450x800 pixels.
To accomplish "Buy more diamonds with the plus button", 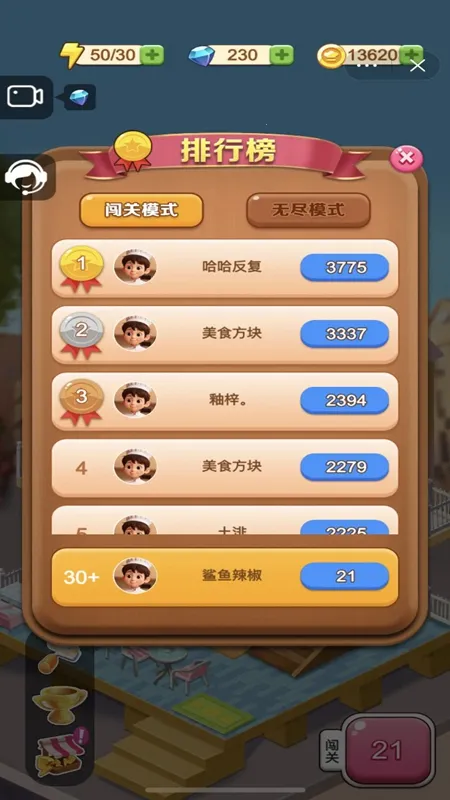I will coord(282,55).
